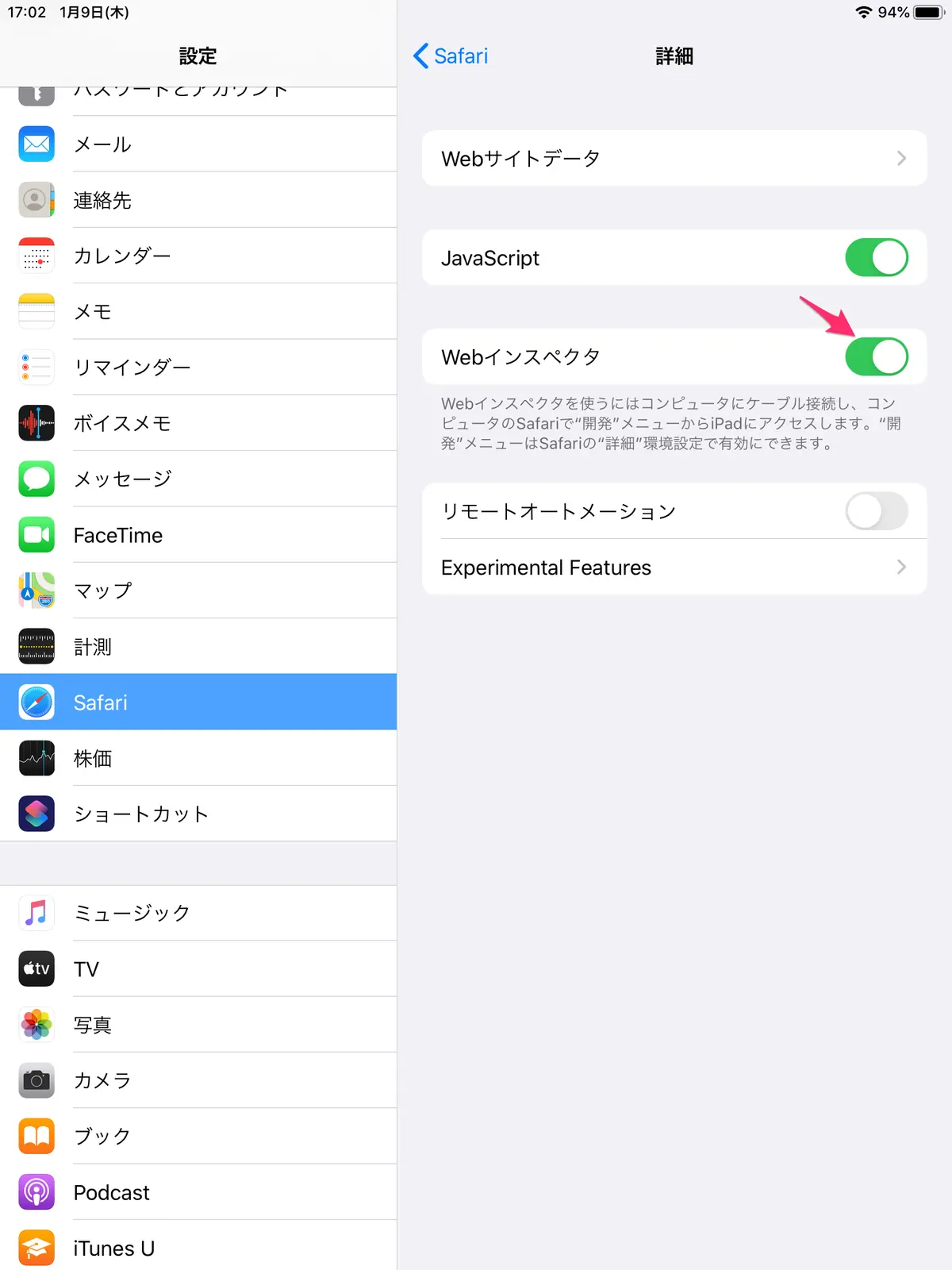Select ボイスメモ settings
Viewport: 952px width, 1270px height.
pyautogui.click(x=198, y=423)
